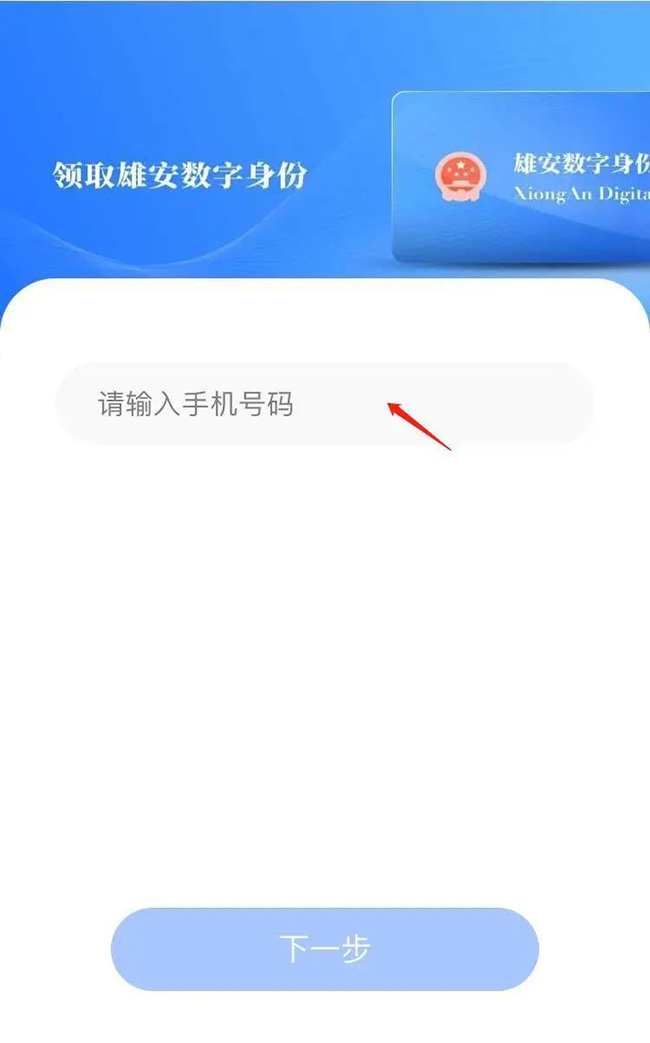650x1043 pixels.
Task: Tap the 下一步 next step button
Action: (324, 948)
